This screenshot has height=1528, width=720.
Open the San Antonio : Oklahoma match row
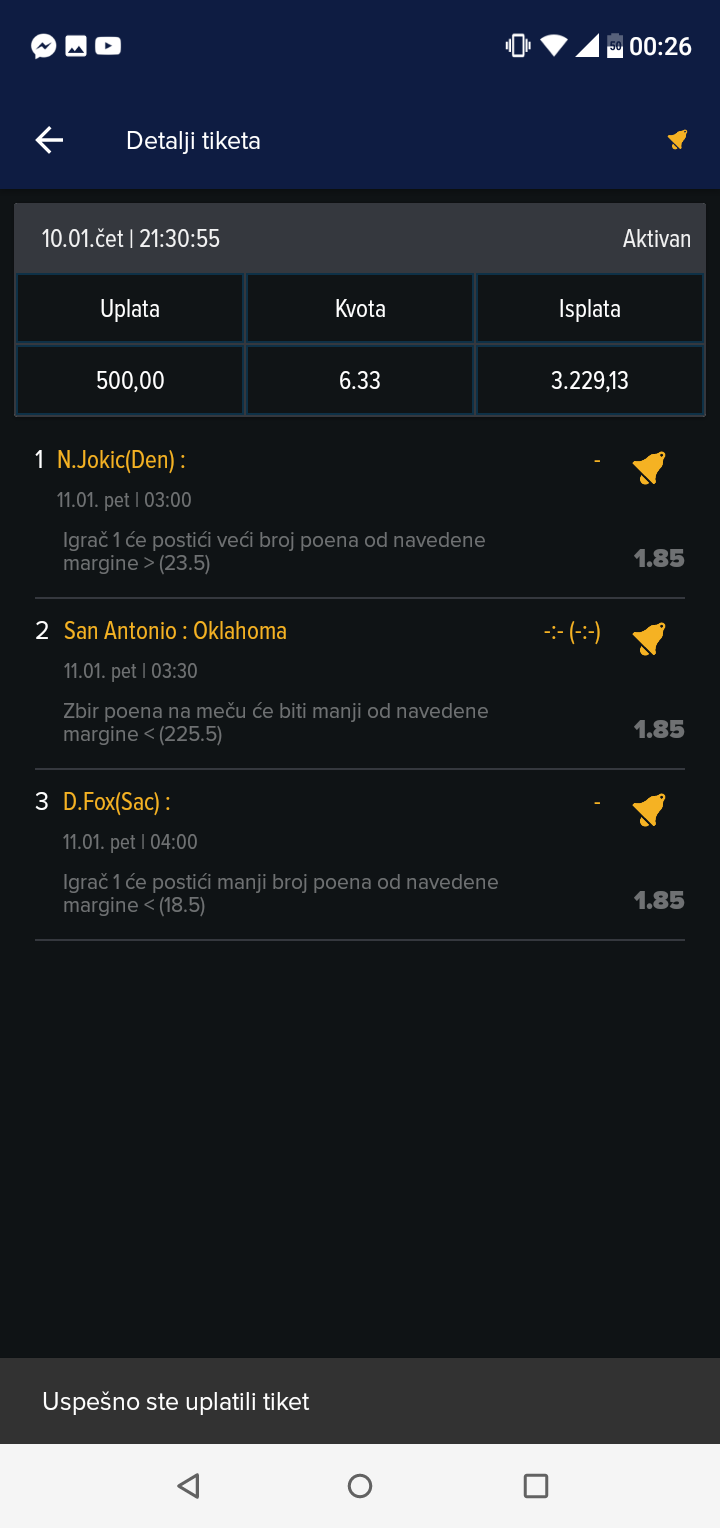coord(360,684)
